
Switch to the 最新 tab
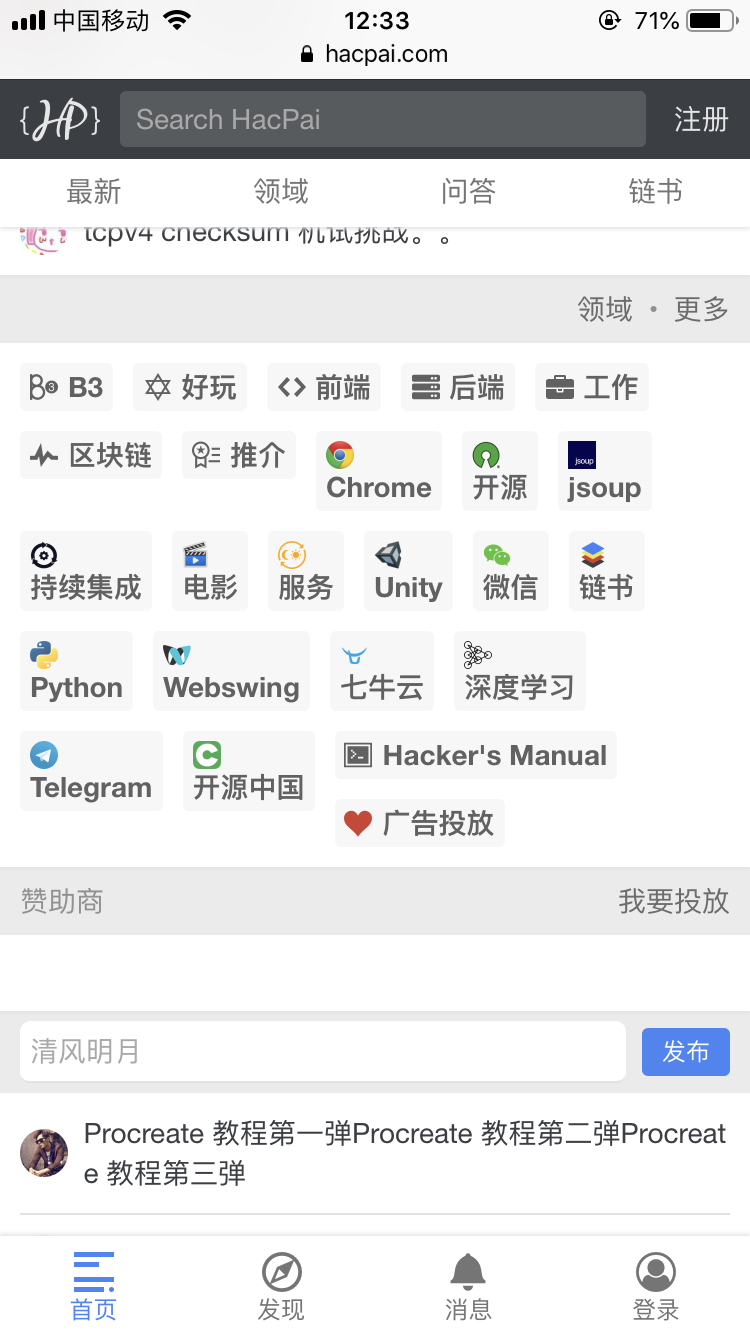(x=93, y=191)
